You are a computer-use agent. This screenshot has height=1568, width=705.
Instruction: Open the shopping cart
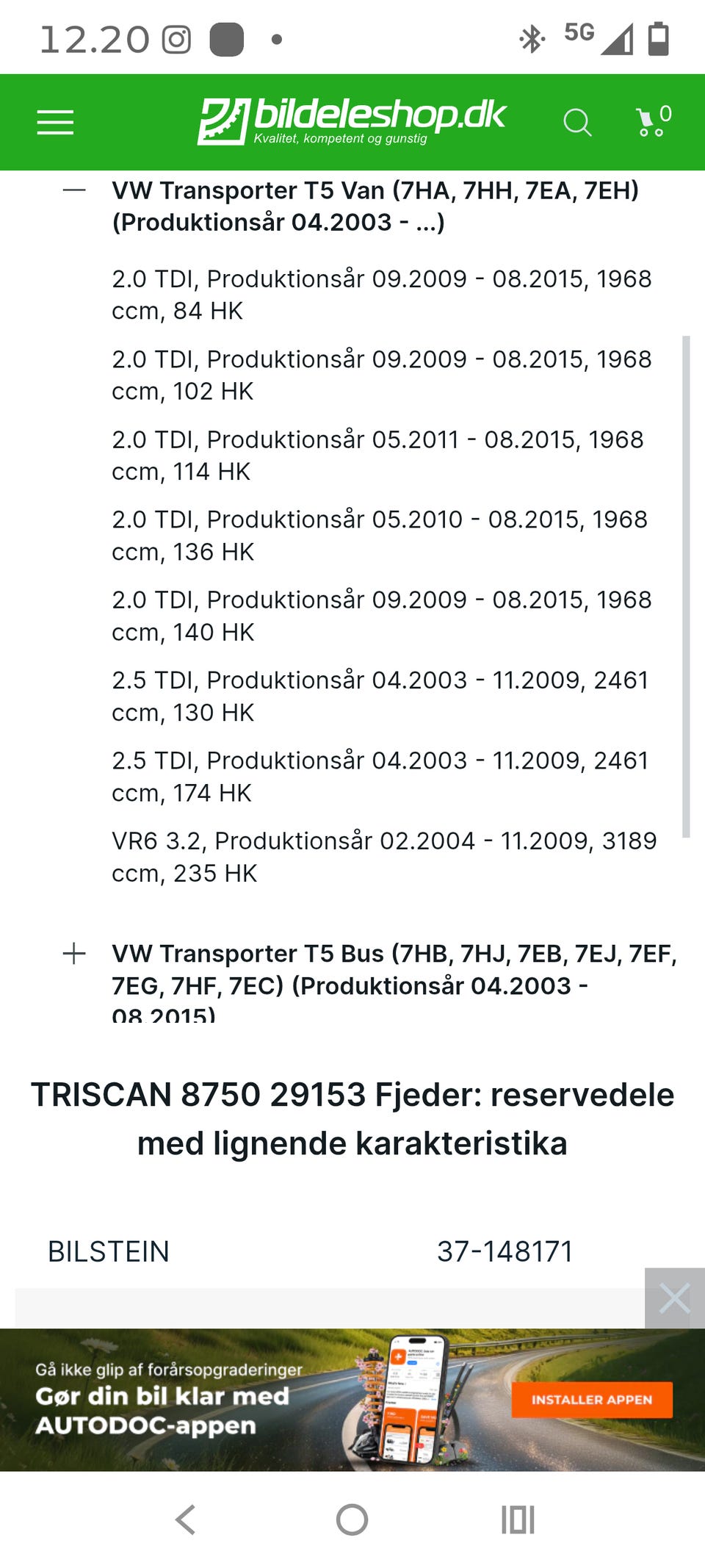(654, 121)
